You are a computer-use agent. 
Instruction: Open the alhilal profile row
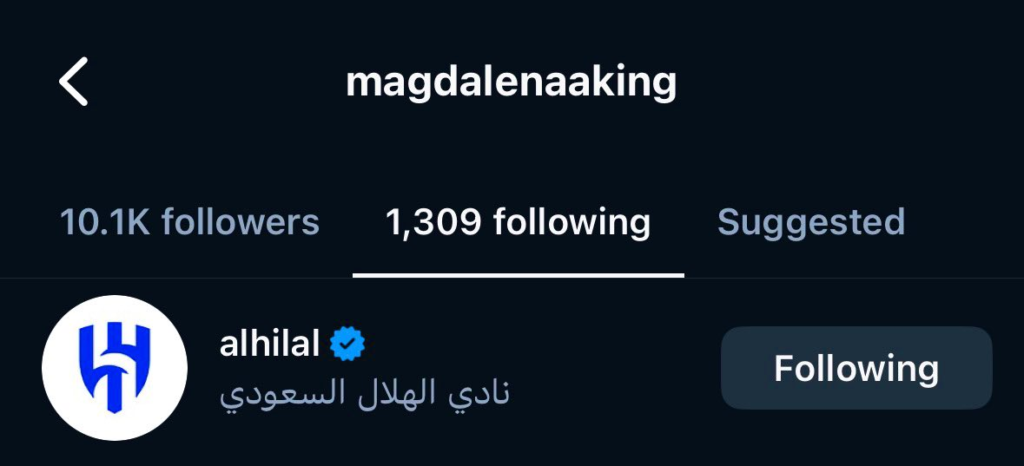pos(364,367)
